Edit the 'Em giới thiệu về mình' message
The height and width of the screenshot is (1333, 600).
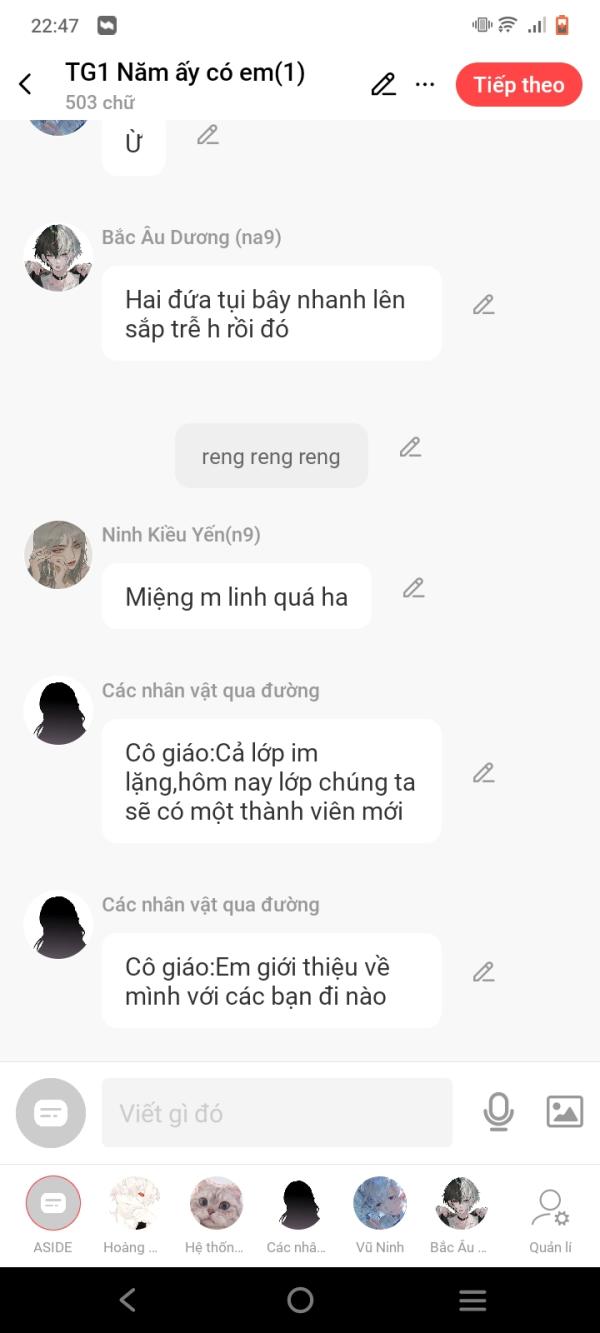click(x=484, y=972)
